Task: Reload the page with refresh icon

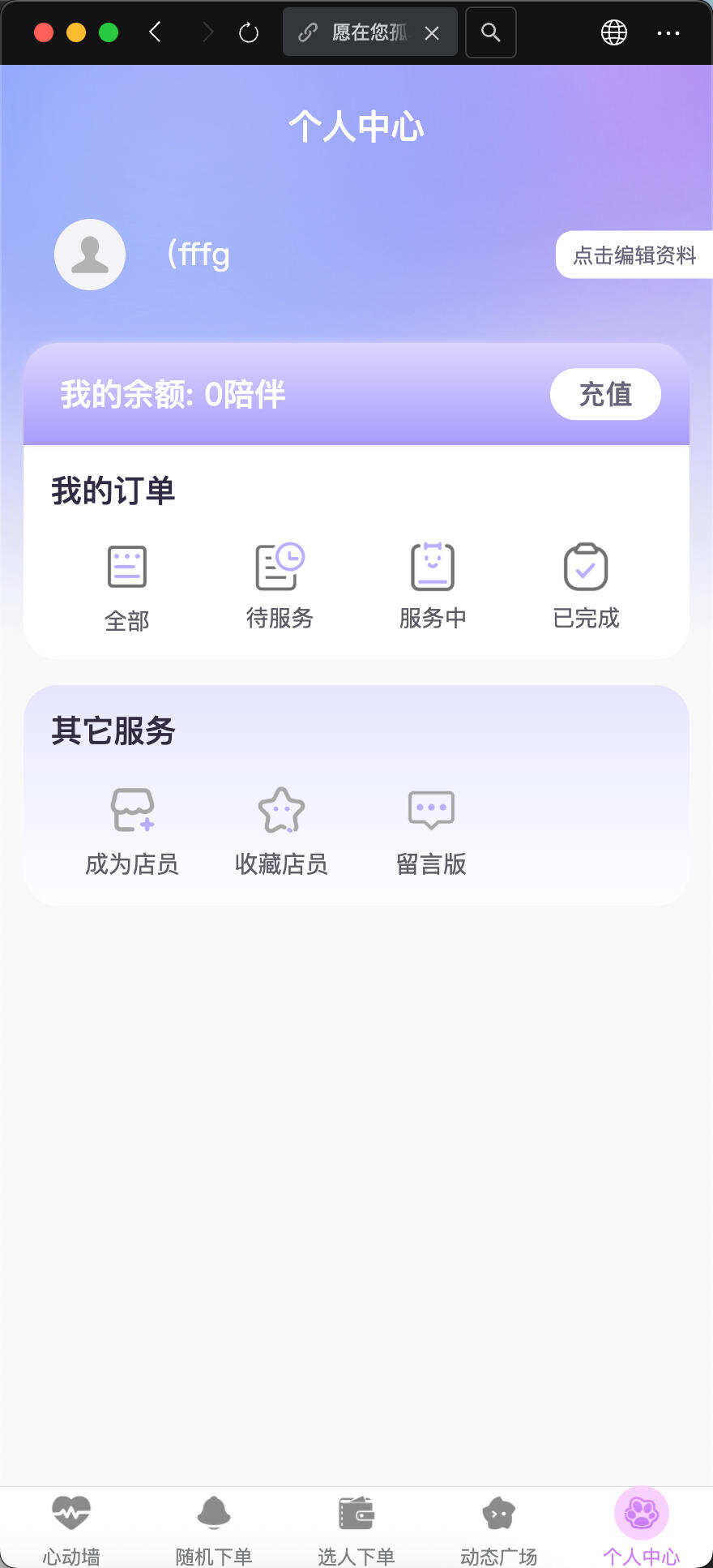Action: 248,32
